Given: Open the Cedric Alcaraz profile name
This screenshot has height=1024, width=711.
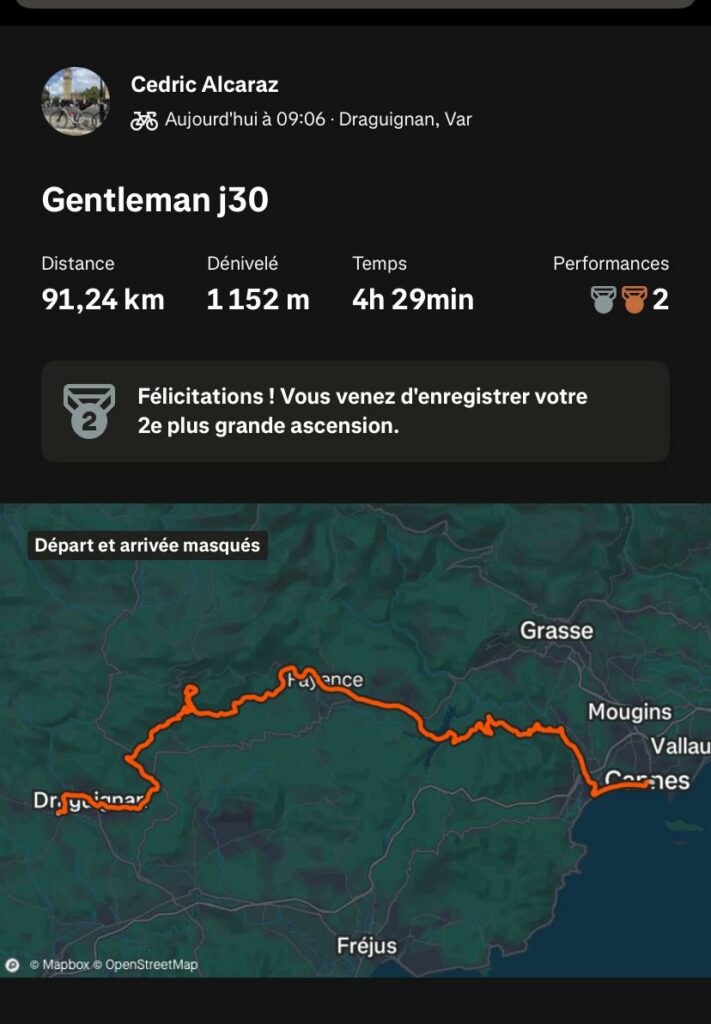Looking at the screenshot, I should (x=204, y=85).
